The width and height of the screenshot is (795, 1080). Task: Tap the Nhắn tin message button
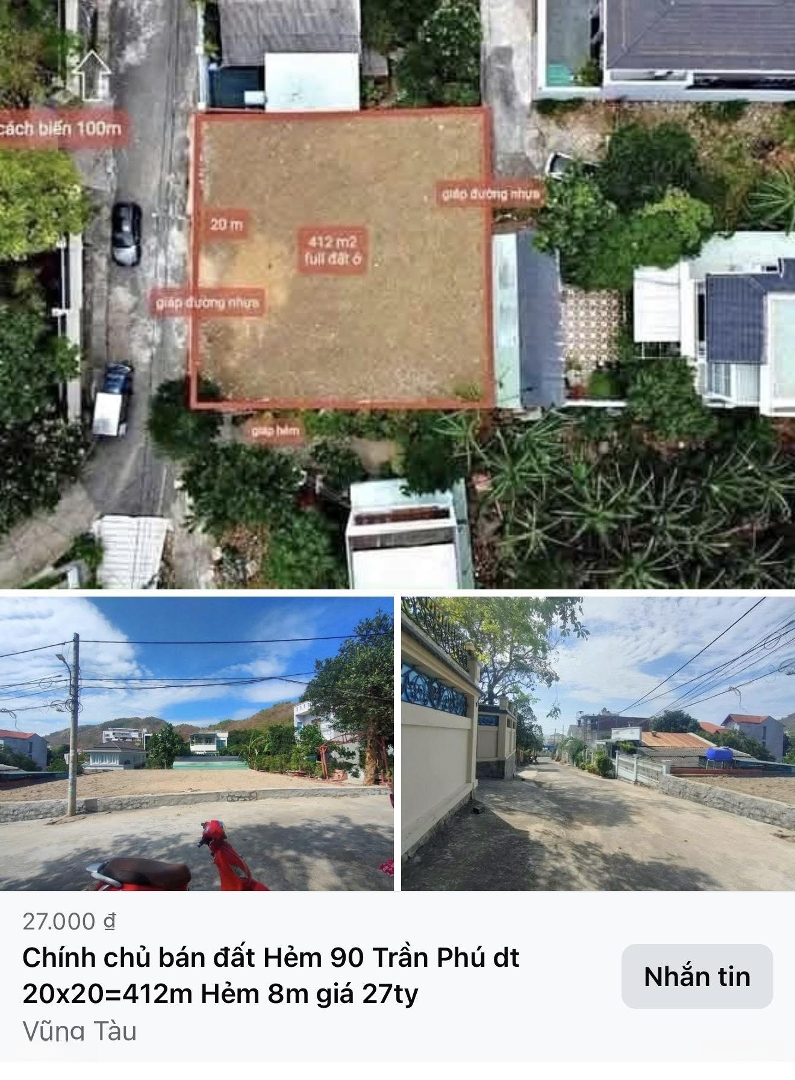coord(697,976)
